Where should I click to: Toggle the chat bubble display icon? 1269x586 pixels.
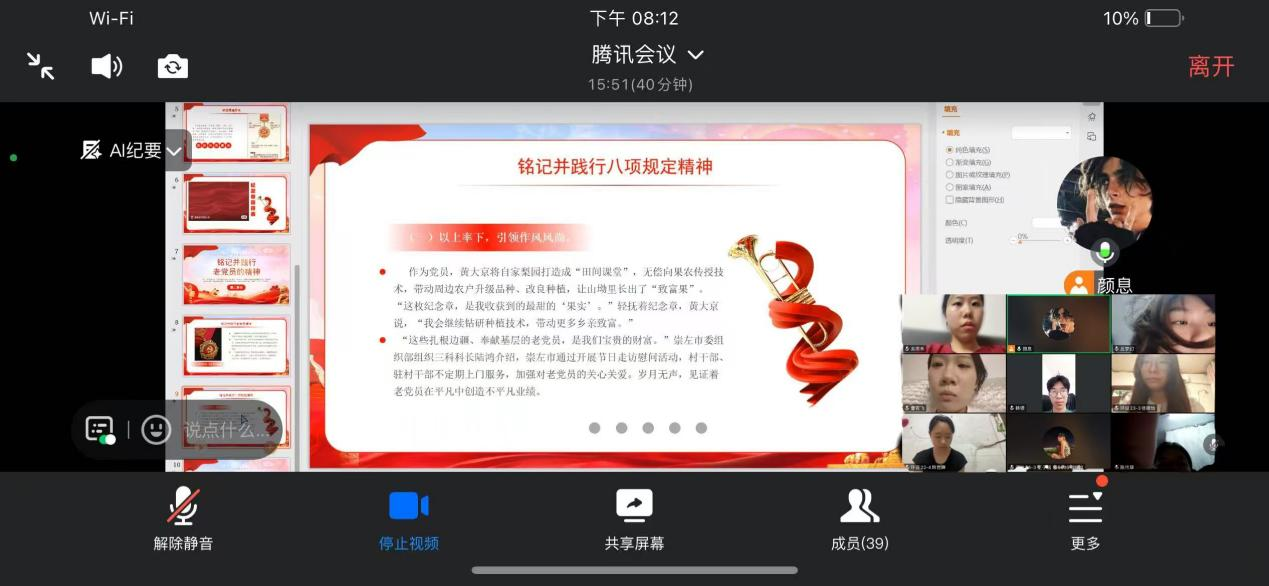click(100, 430)
